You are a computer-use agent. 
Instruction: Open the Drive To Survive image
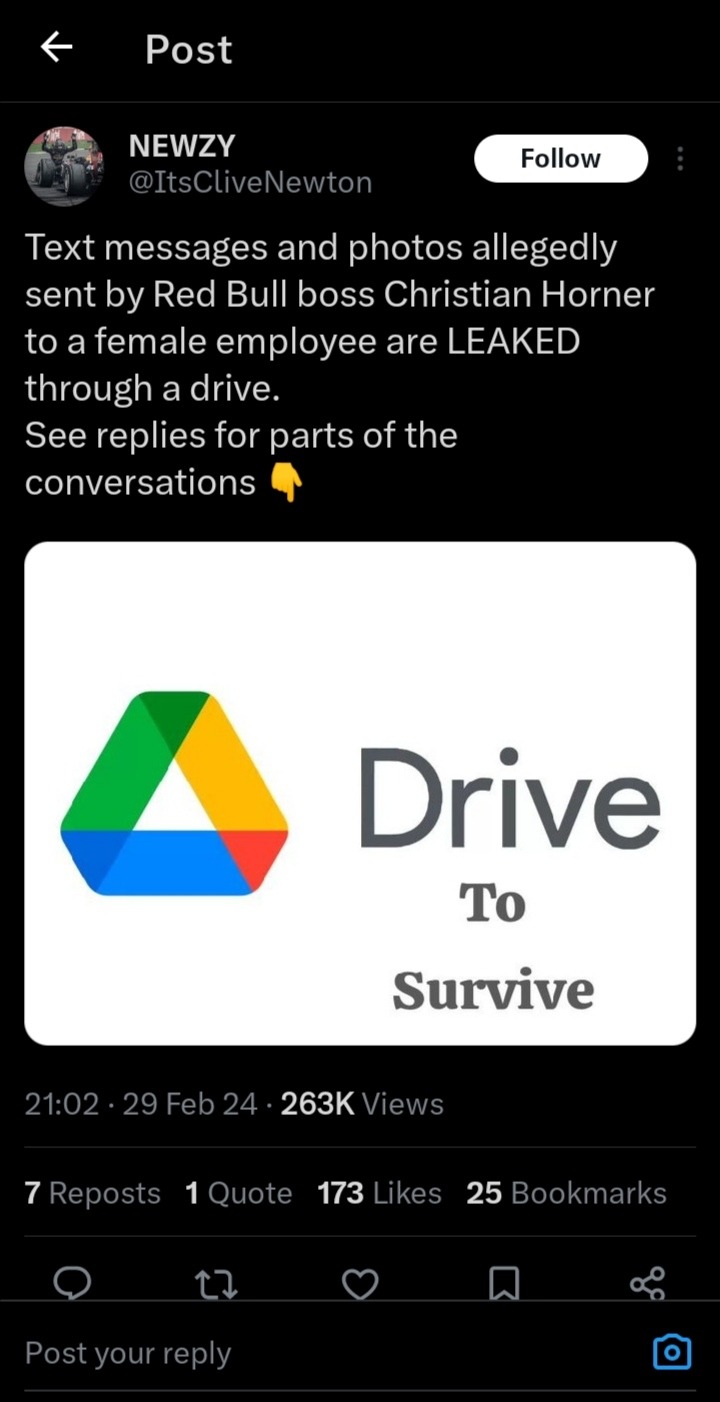360,793
